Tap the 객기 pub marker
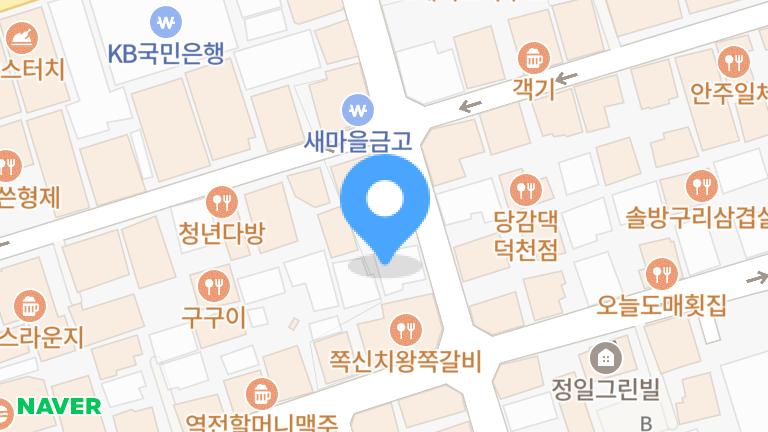The height and width of the screenshot is (432, 768). (533, 57)
